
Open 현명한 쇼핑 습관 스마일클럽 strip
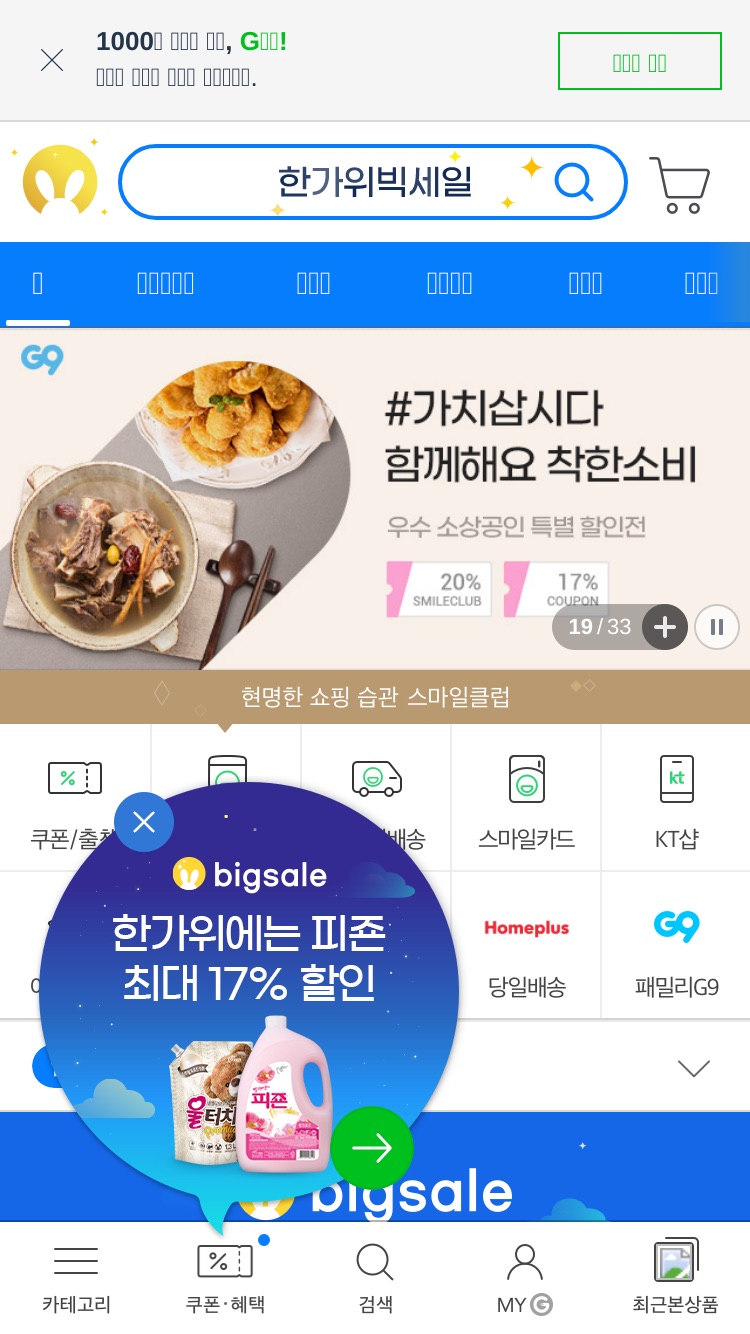pyautogui.click(x=375, y=697)
